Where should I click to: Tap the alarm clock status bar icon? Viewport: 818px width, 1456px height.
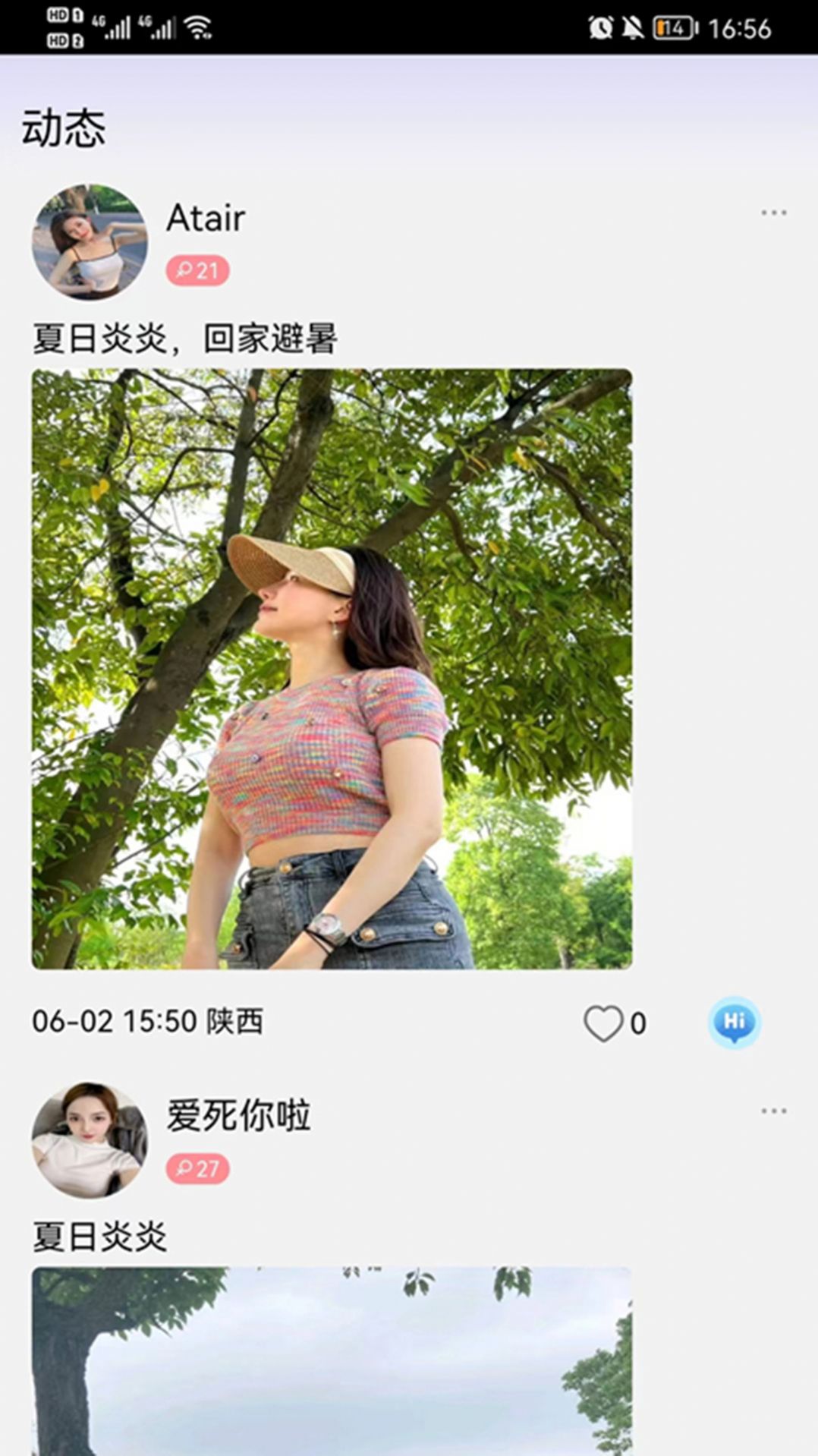tap(599, 27)
